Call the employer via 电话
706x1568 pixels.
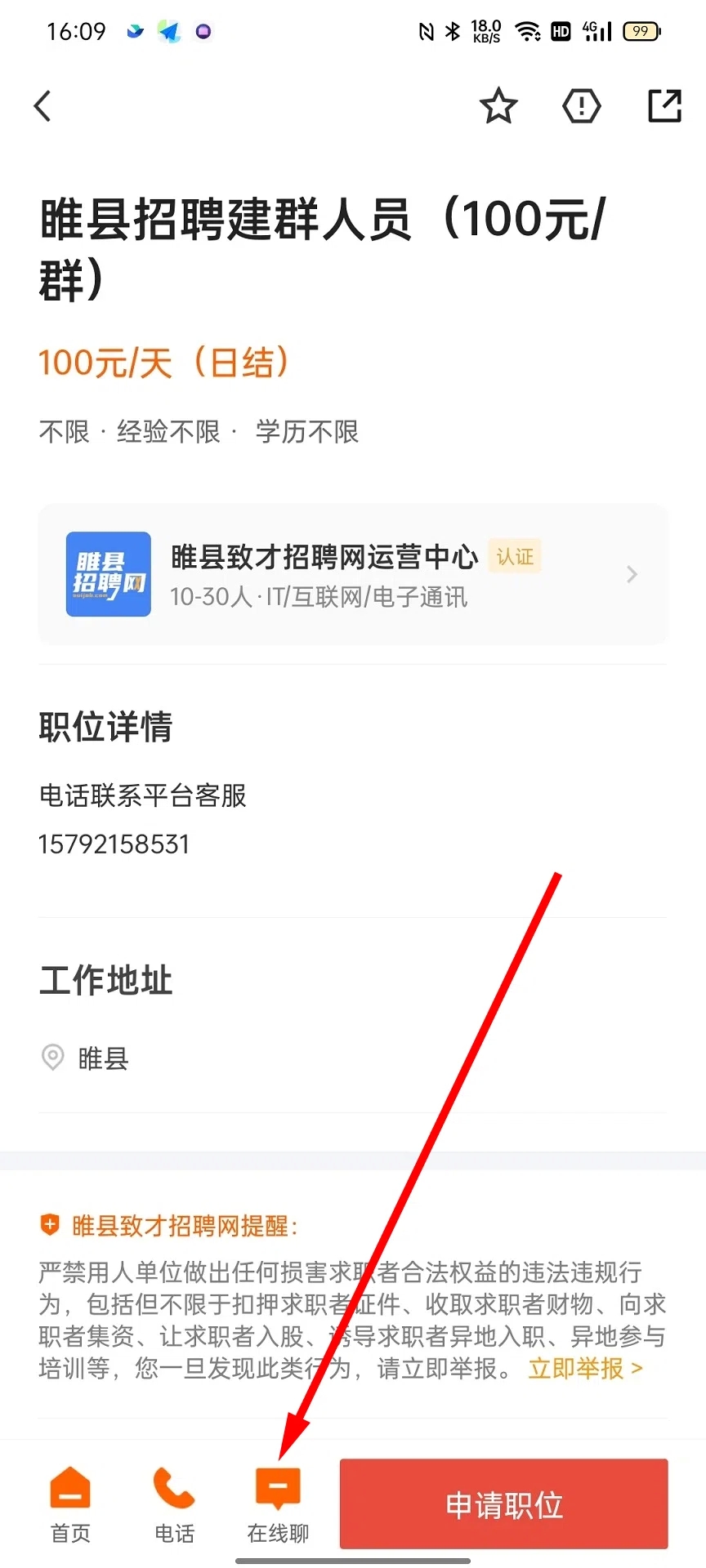pyautogui.click(x=174, y=1504)
